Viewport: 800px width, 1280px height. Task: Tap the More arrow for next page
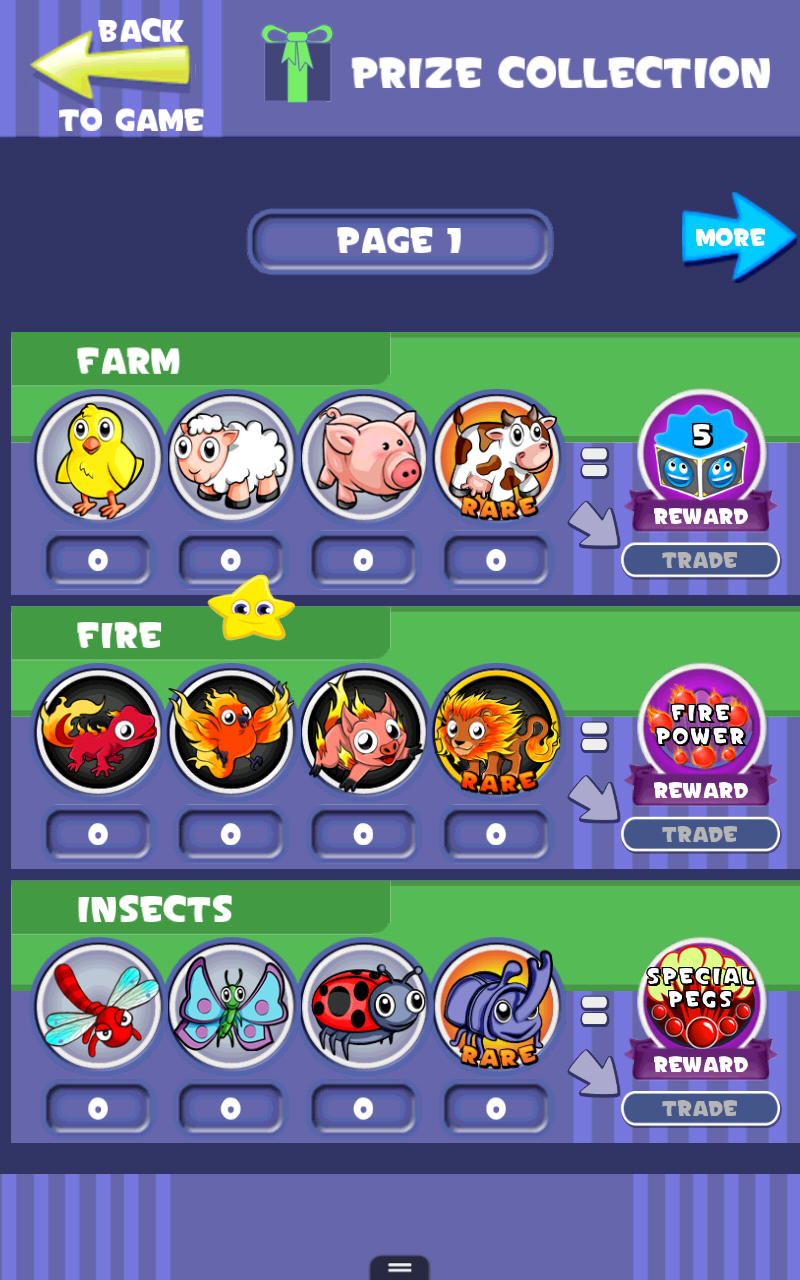click(737, 237)
